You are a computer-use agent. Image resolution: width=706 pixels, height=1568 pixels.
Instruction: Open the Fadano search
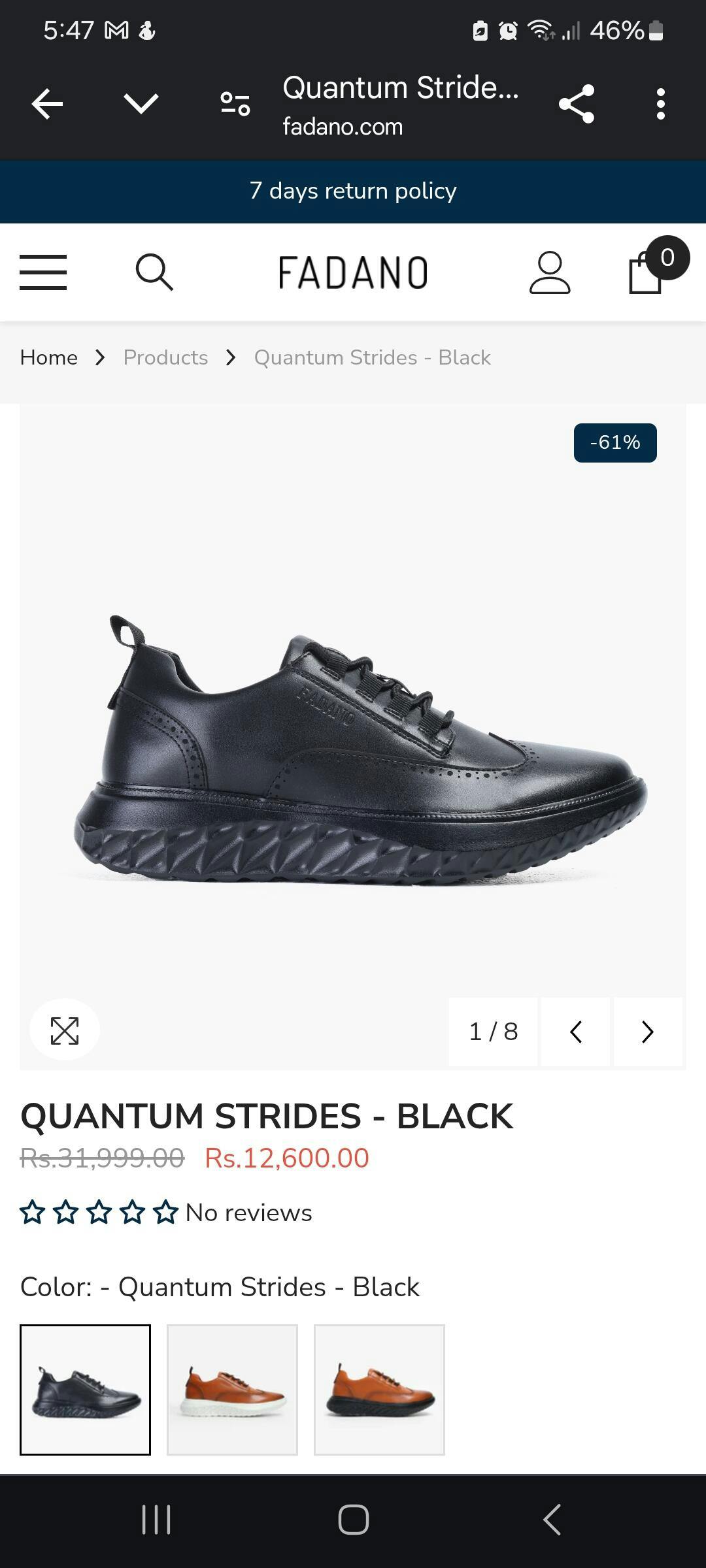(x=154, y=272)
